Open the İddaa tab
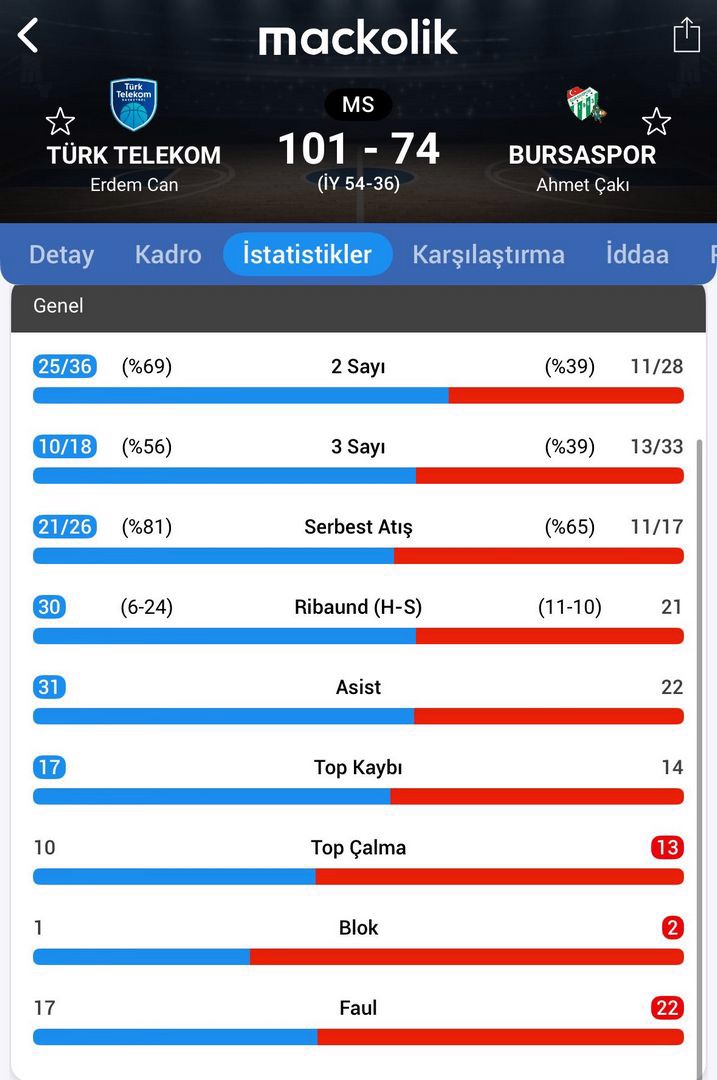The height and width of the screenshot is (1080, 717). point(637,254)
